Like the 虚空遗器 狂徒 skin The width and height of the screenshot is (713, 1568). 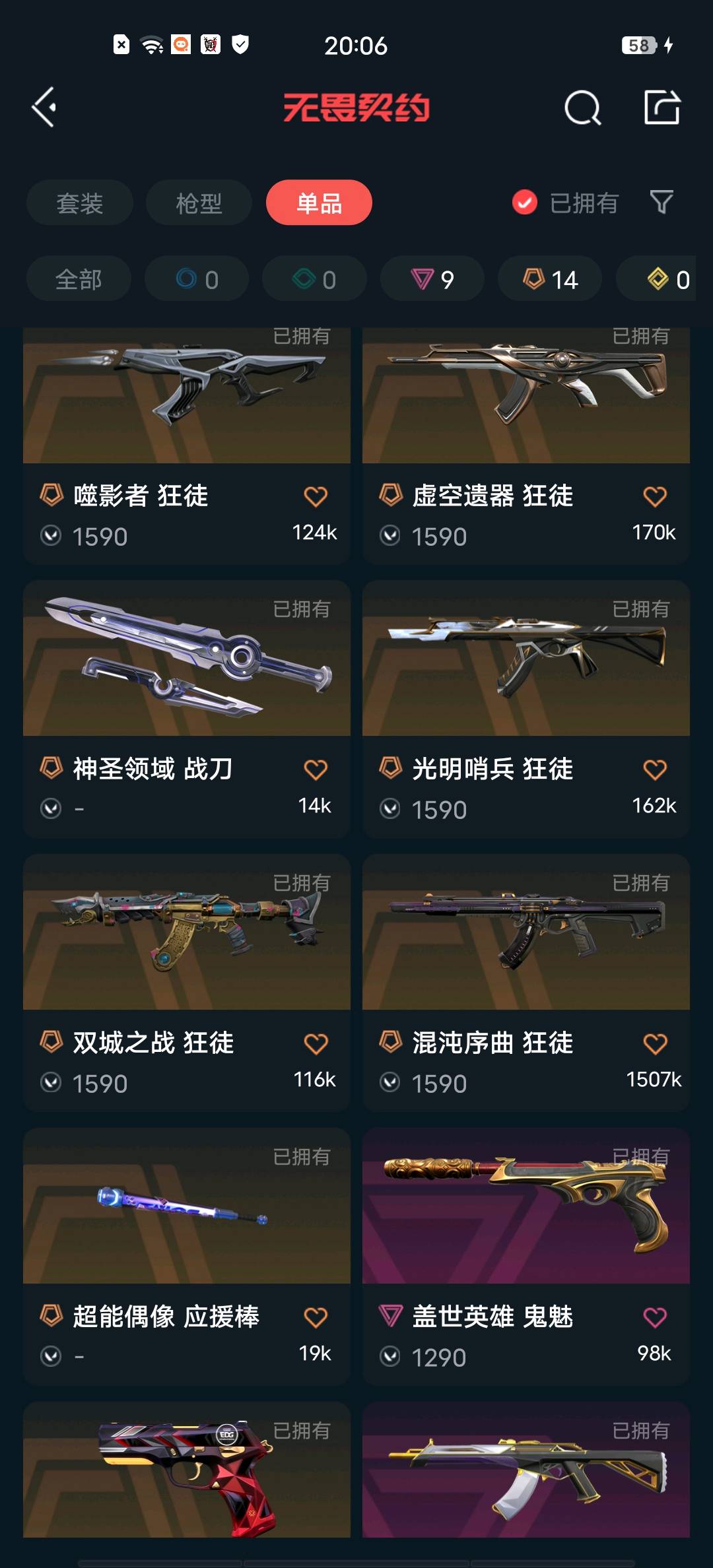pos(654,496)
